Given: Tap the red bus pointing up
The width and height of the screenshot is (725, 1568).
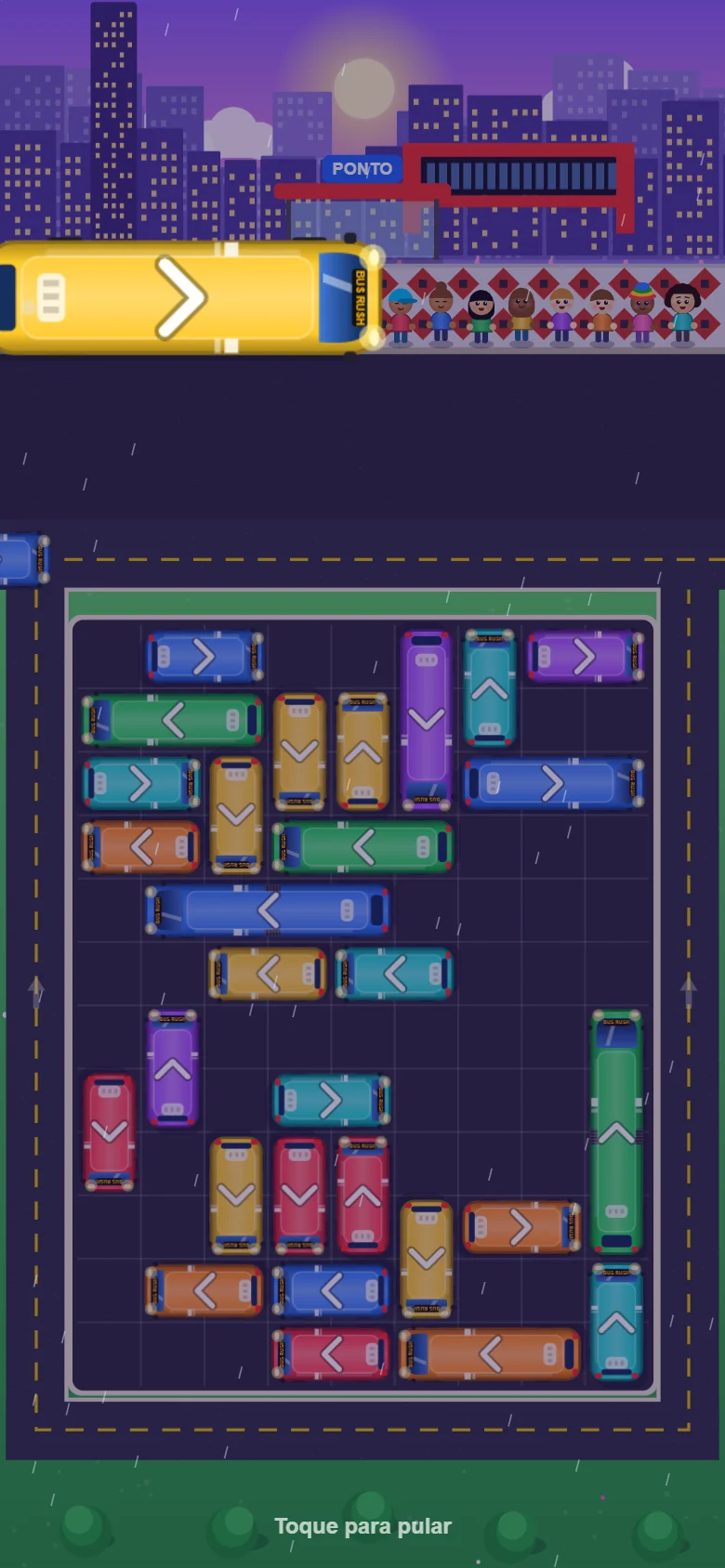Looking at the screenshot, I should pyautogui.click(x=362, y=1195).
